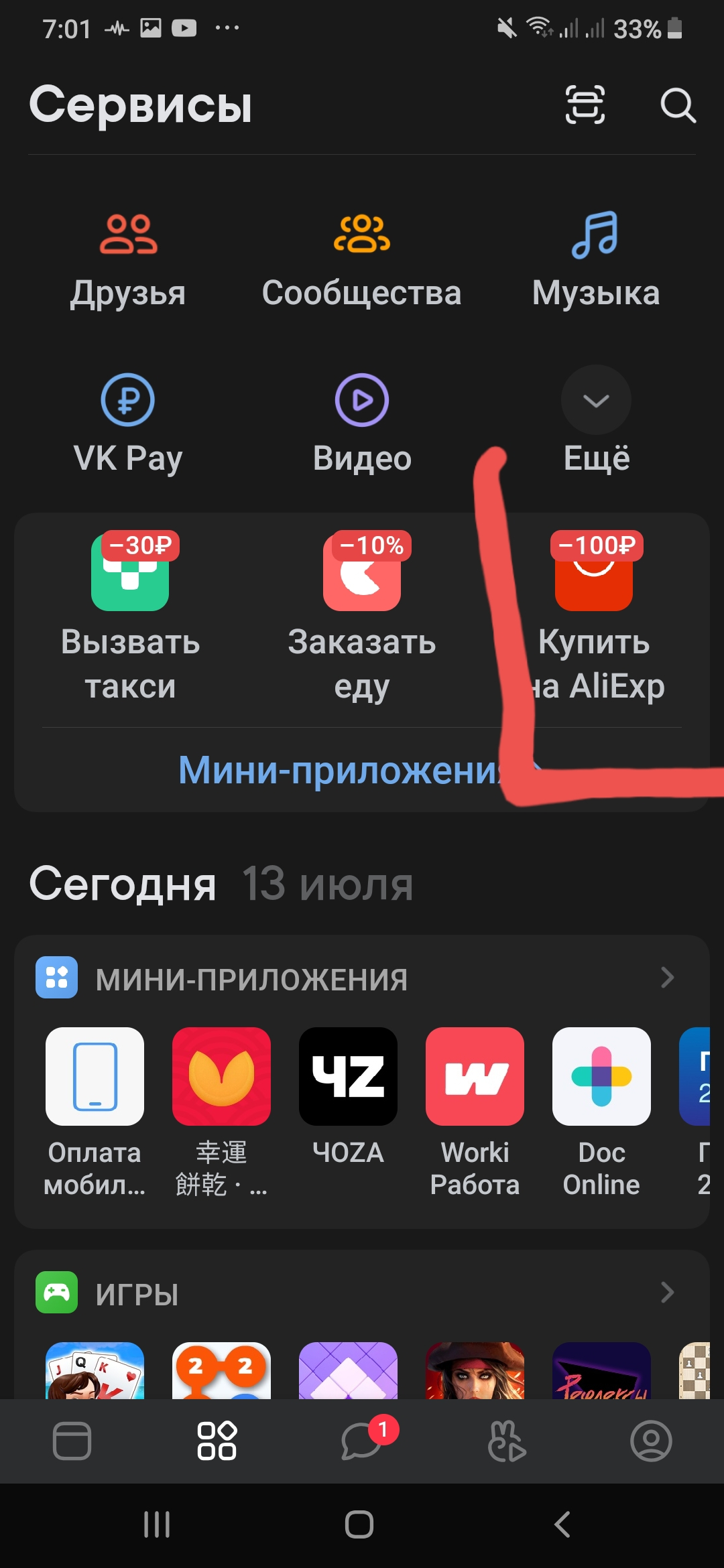The width and height of the screenshot is (724, 1568).
Task: Open the ИГРЫ section
Action: (x=362, y=1293)
